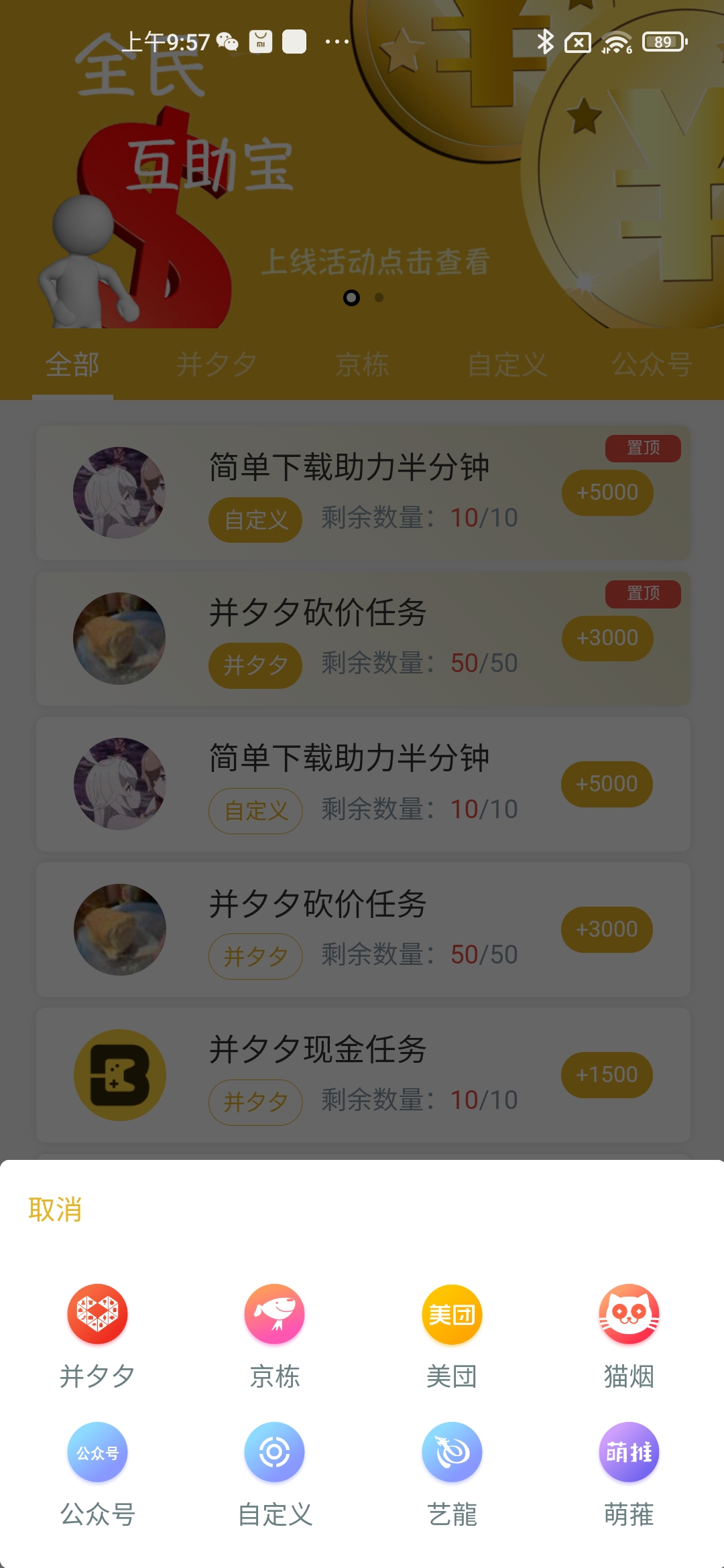Choose the 京栋 category
Screen dimensions: 724x1568
click(x=274, y=1314)
